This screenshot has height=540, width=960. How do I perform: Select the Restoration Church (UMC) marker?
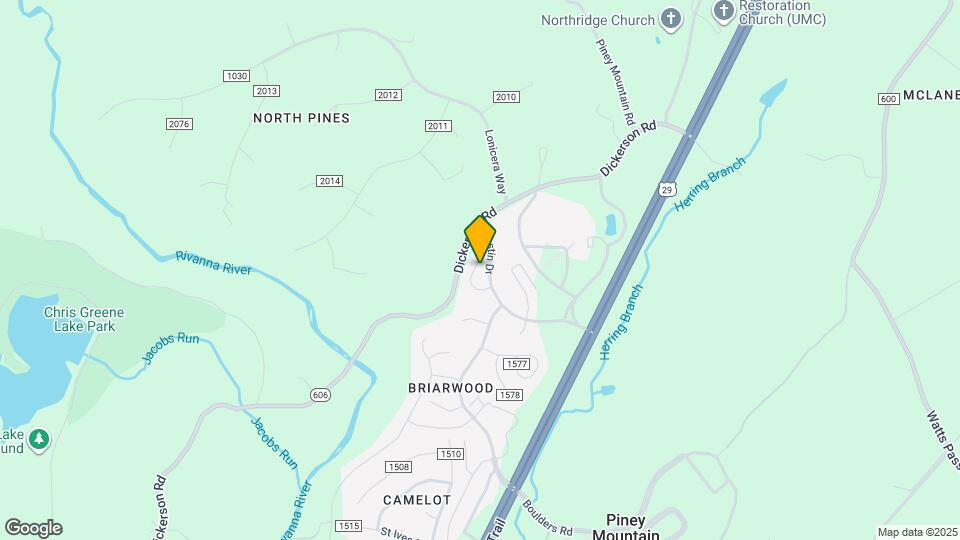click(x=724, y=11)
